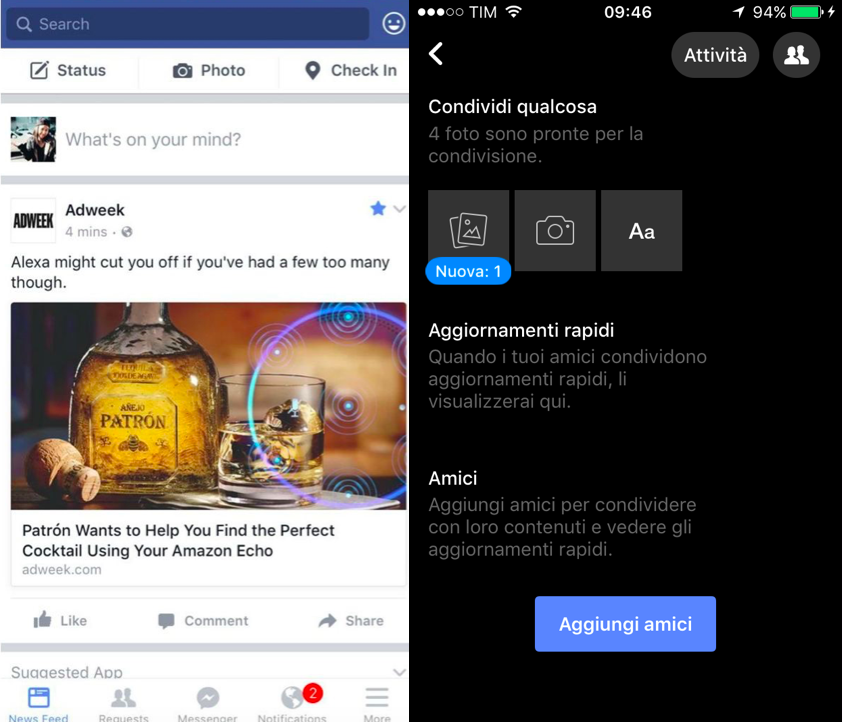
Task: Open the friends icon button
Action: pyautogui.click(x=796, y=55)
